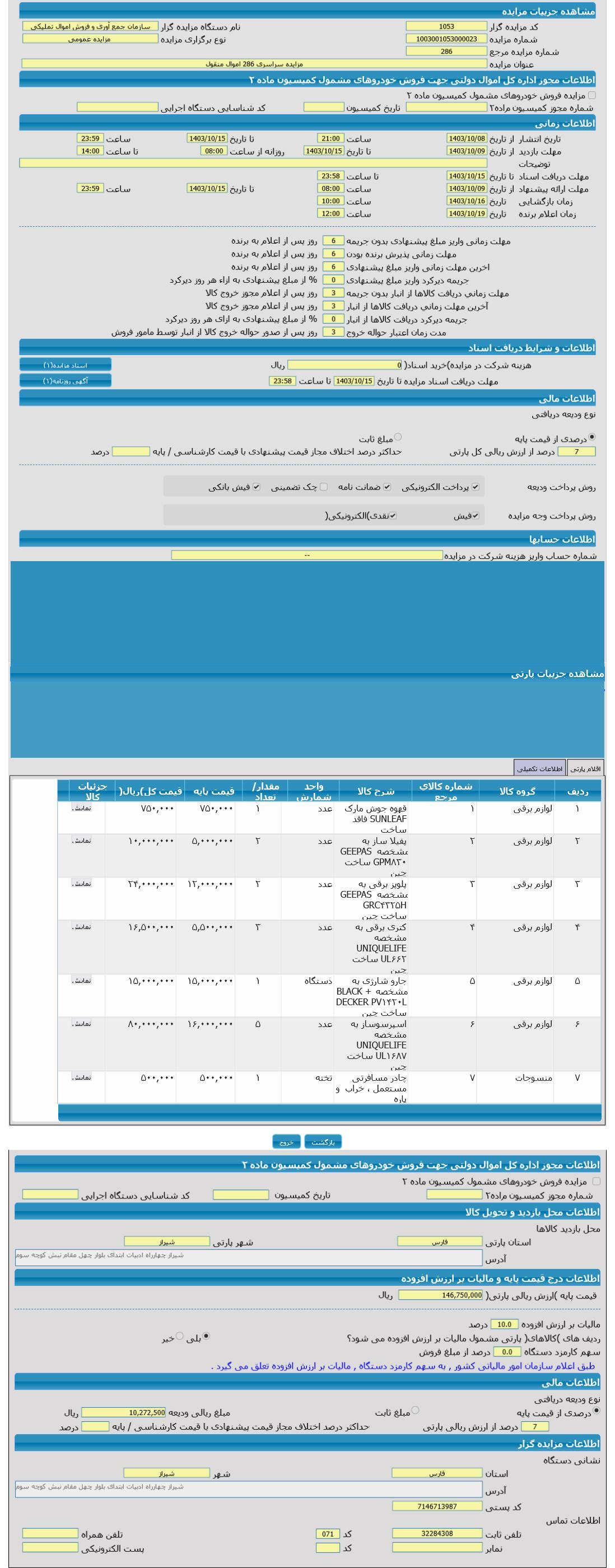Show details for row 7, چادر مسافرتی

click(82, 1077)
